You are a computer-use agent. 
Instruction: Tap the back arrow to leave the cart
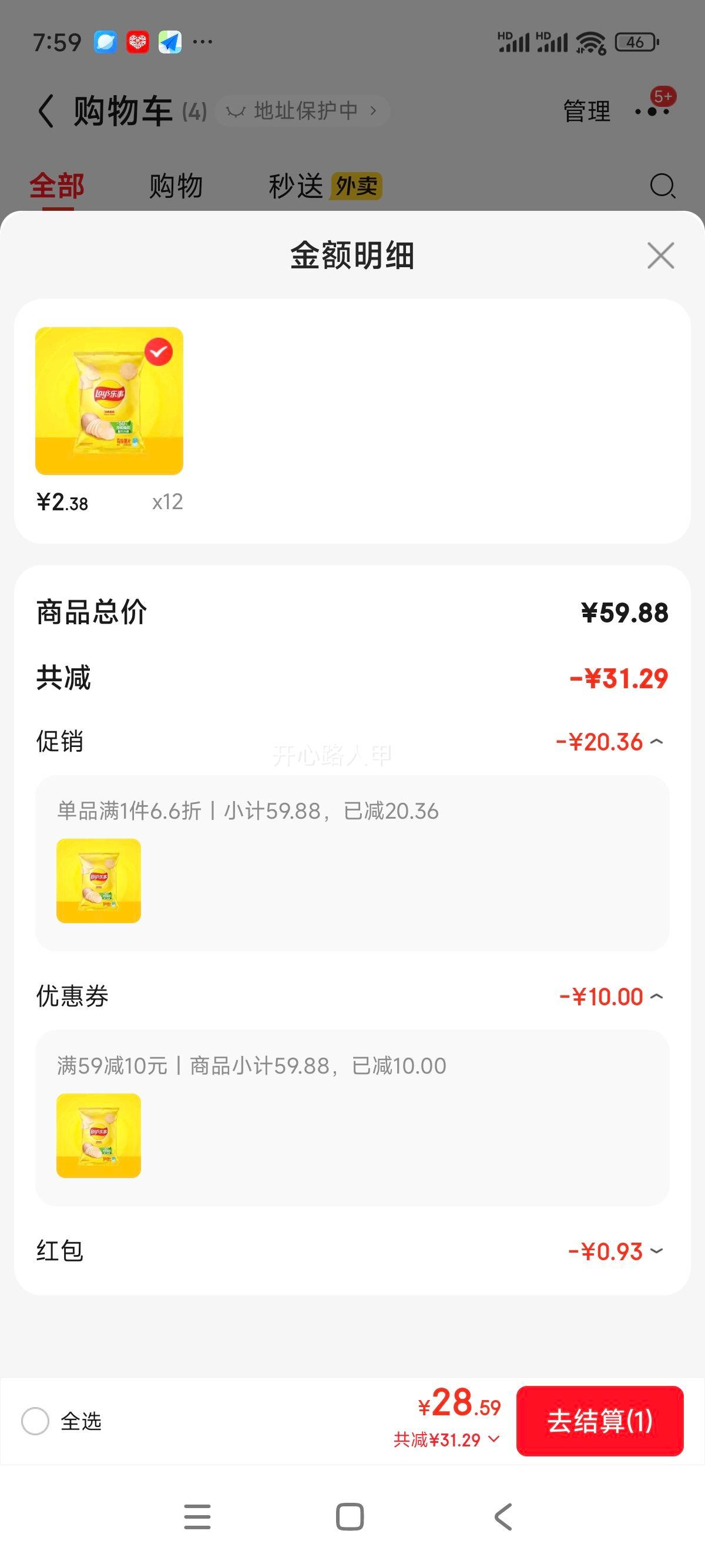(x=44, y=111)
